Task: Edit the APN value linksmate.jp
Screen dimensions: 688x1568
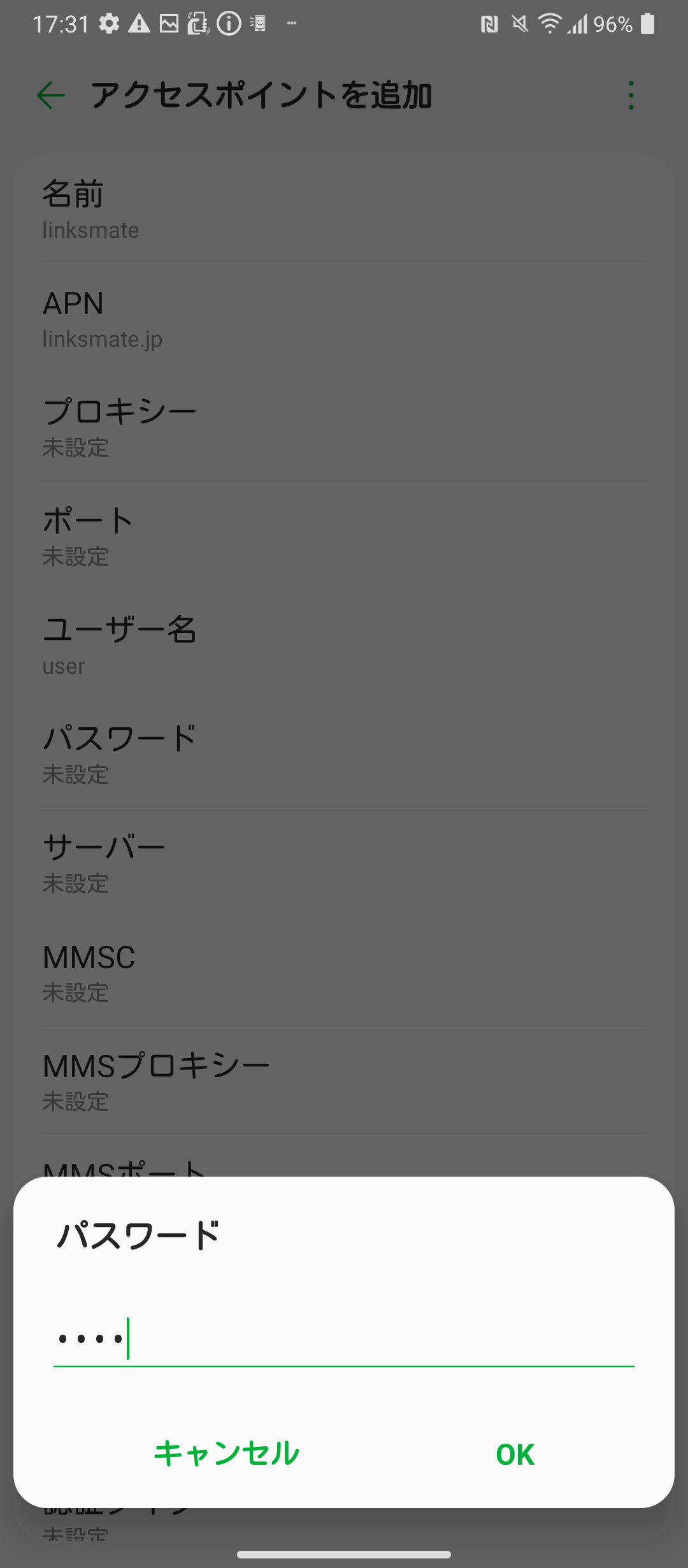Action: (344, 319)
